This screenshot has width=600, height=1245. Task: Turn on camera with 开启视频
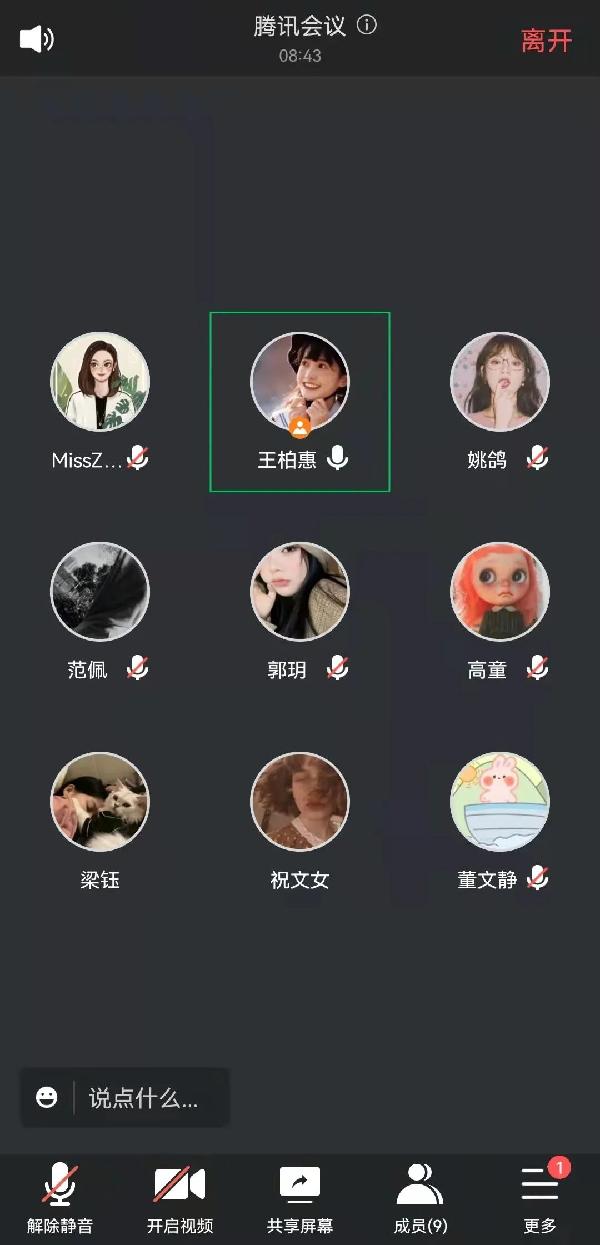(180, 1197)
